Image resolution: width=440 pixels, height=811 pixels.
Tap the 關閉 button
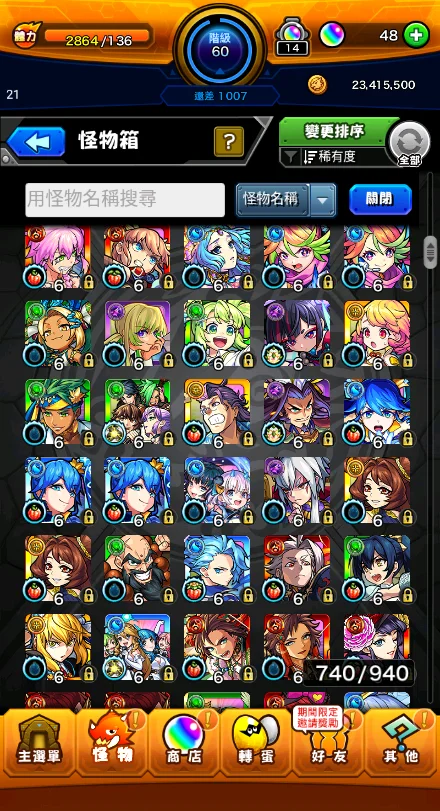pos(381,200)
